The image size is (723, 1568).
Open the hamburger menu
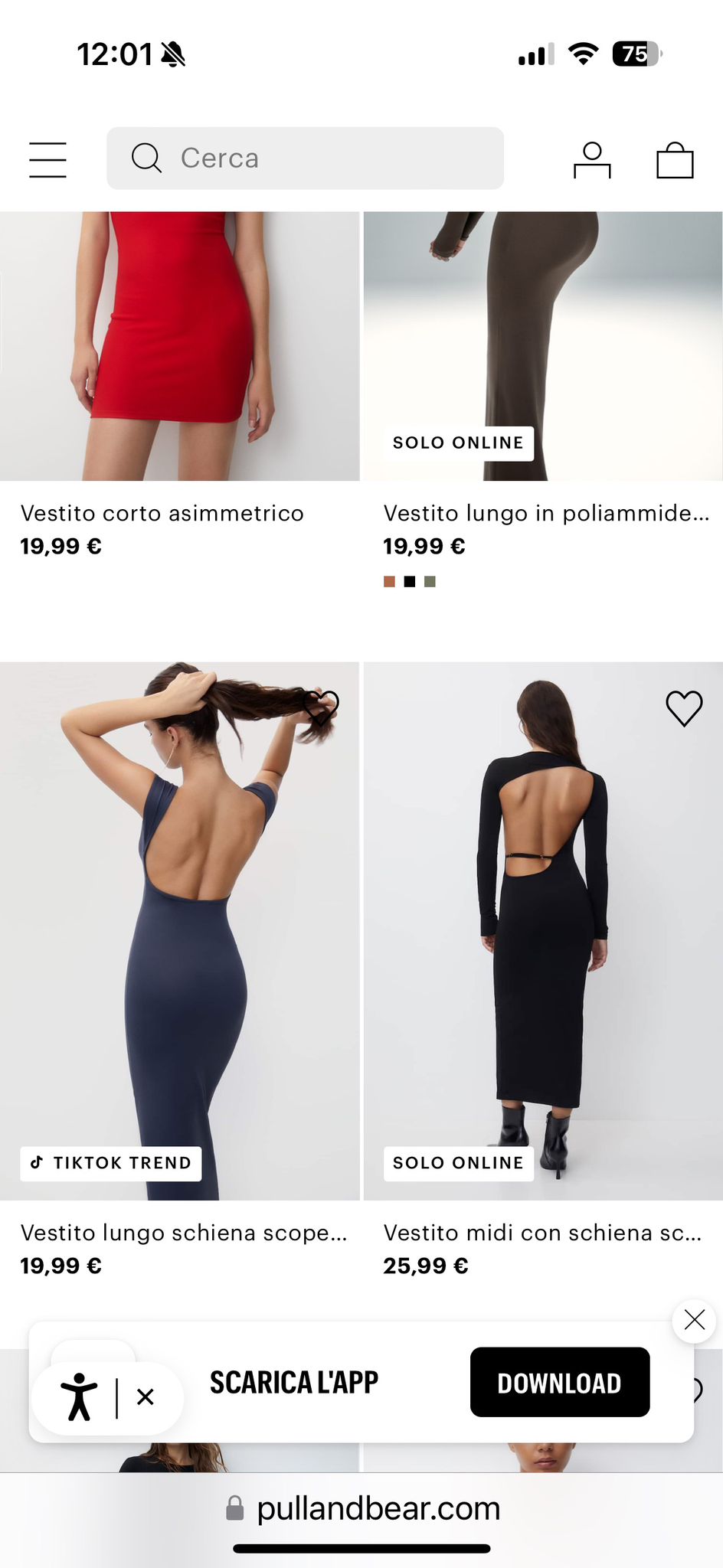coord(47,159)
